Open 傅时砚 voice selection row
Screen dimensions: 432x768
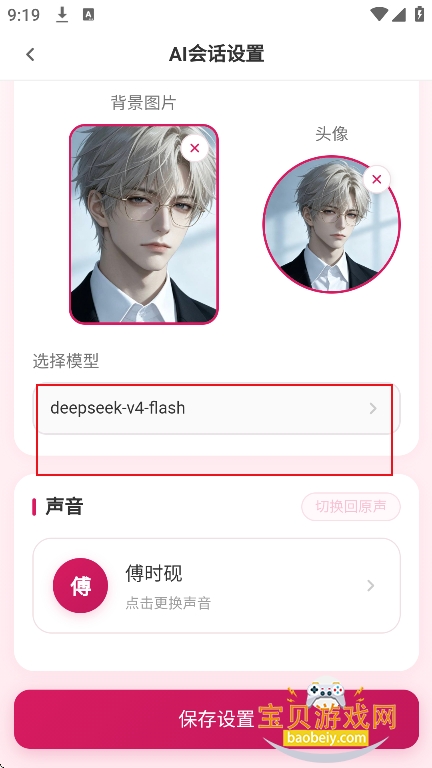[216, 585]
